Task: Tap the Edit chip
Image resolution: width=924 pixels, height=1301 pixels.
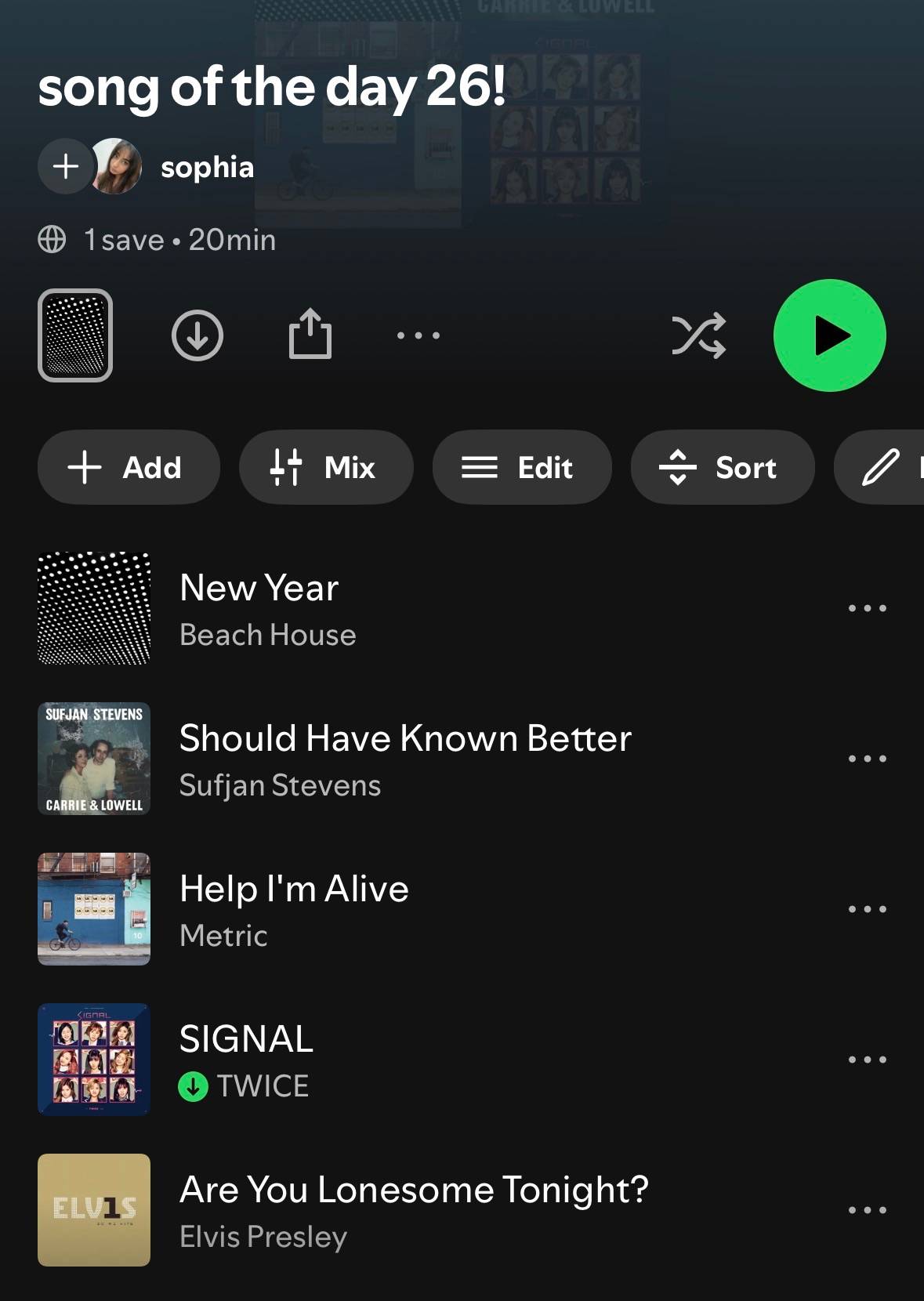Action: 522,467
